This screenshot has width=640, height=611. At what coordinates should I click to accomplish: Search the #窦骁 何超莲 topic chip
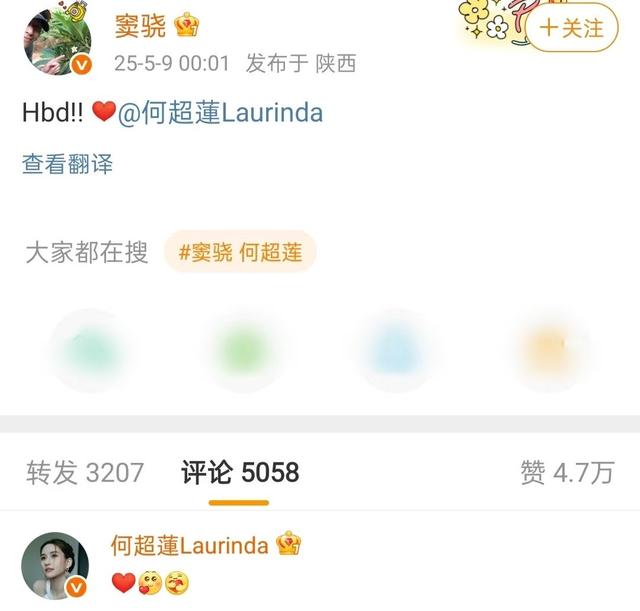pyautogui.click(x=240, y=252)
